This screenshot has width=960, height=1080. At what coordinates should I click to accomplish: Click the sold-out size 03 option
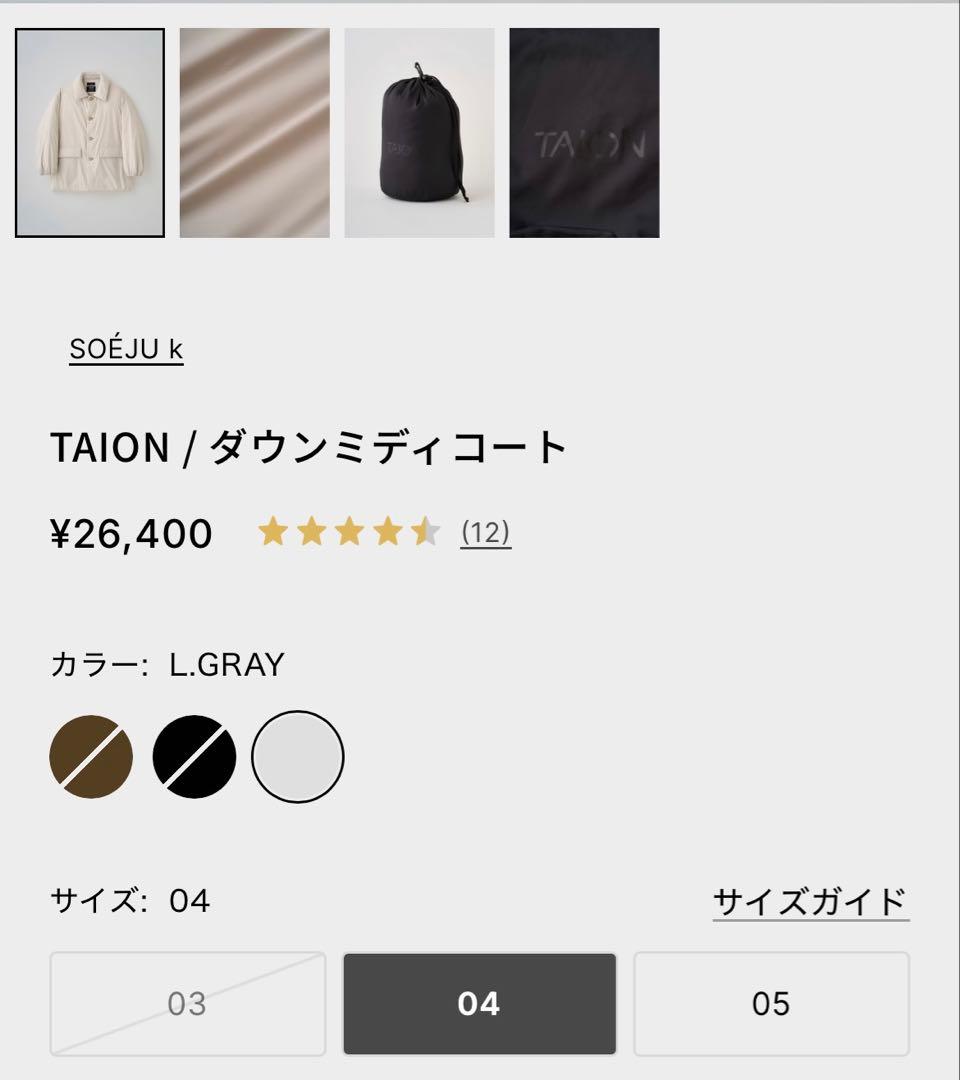pos(190,1004)
